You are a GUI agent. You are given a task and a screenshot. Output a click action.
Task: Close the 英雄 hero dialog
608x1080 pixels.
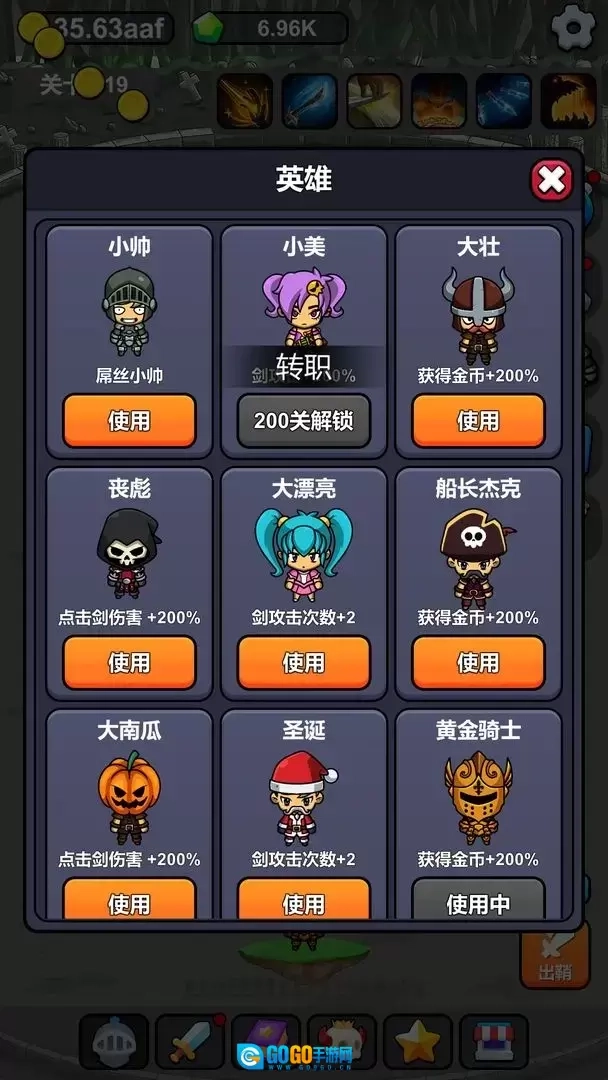551,181
